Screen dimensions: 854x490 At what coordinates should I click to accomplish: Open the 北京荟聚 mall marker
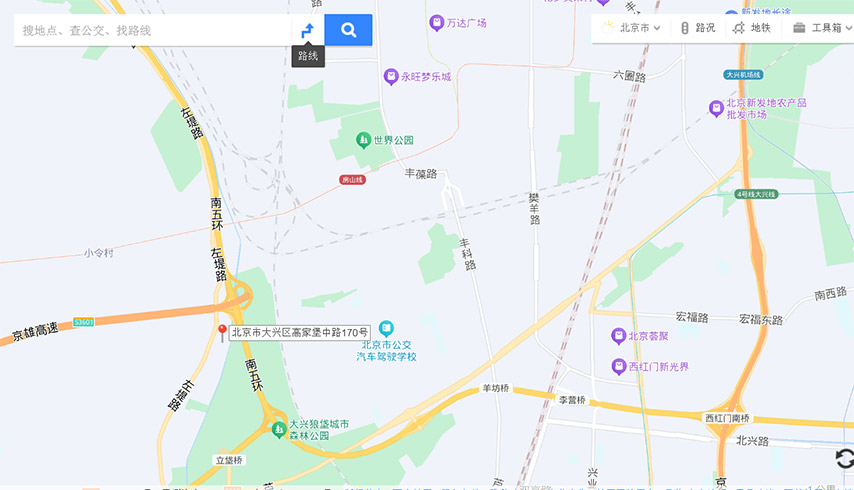tap(619, 336)
